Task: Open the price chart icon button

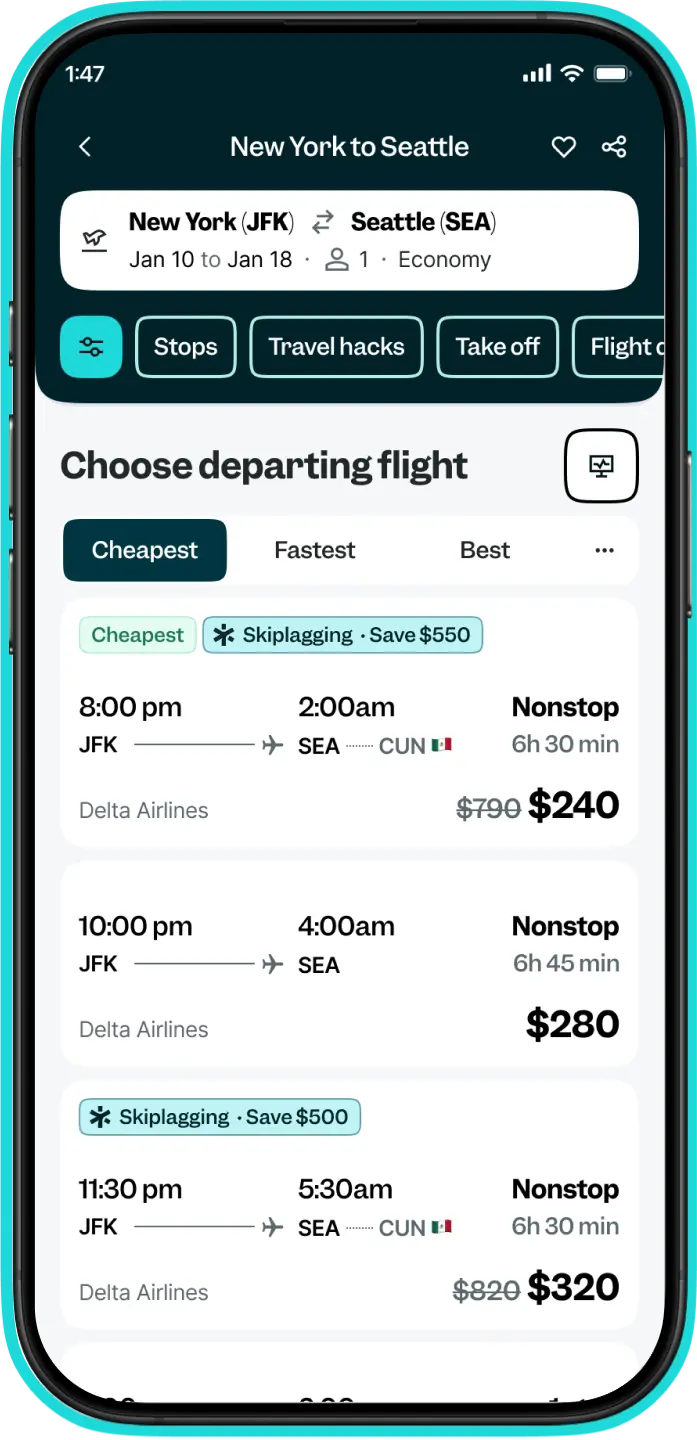Action: coord(601,466)
